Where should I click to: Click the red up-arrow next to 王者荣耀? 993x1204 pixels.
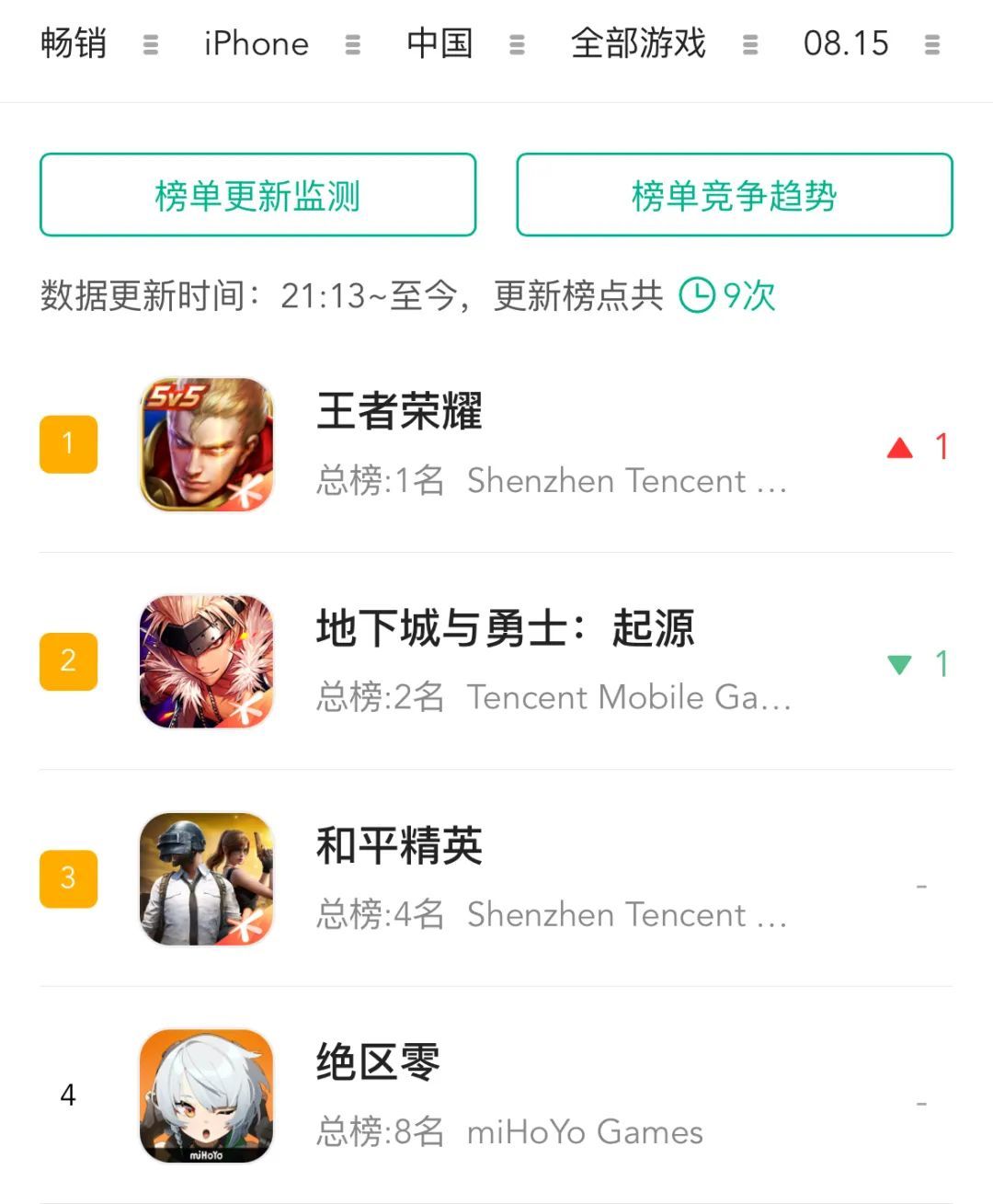tap(898, 448)
